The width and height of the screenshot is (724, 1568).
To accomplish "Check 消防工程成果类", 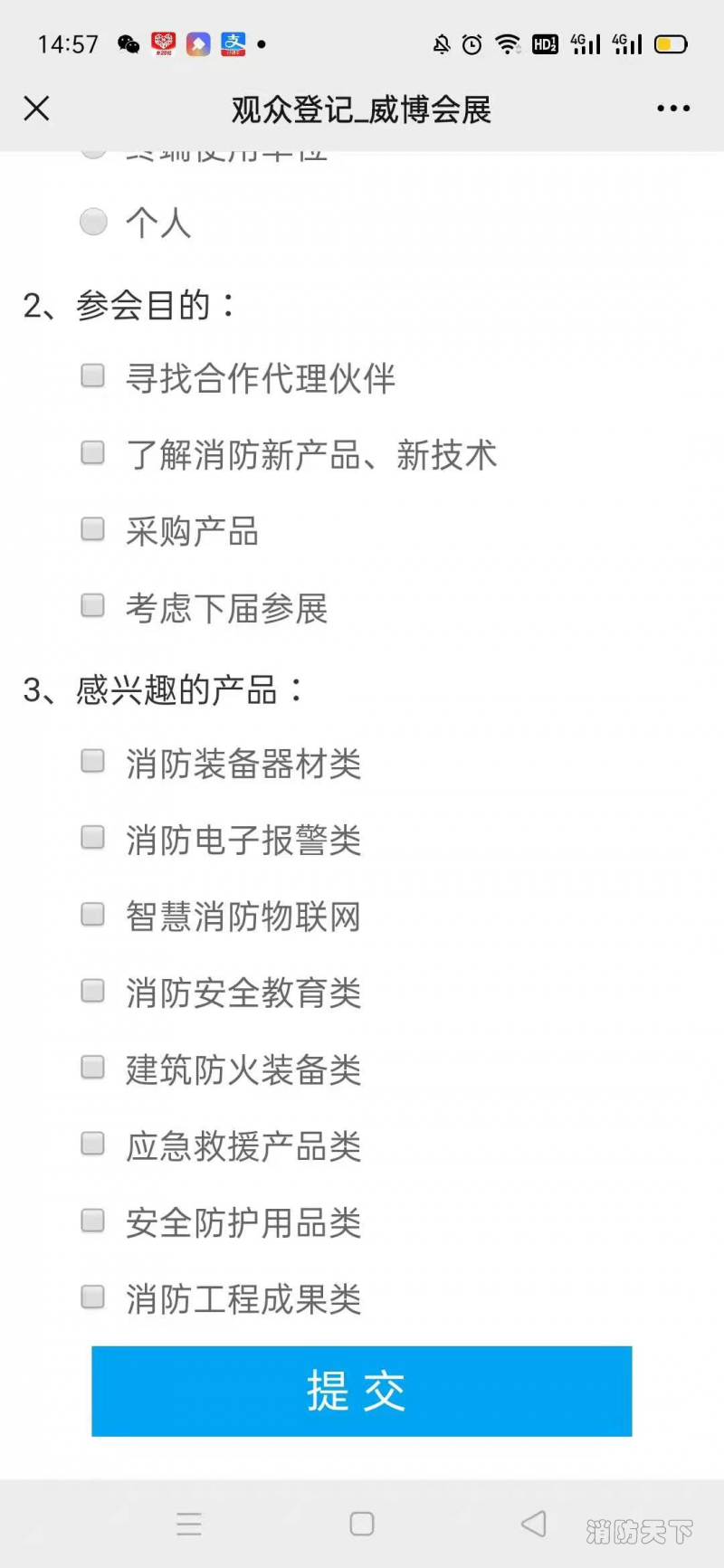I will tap(93, 1297).
